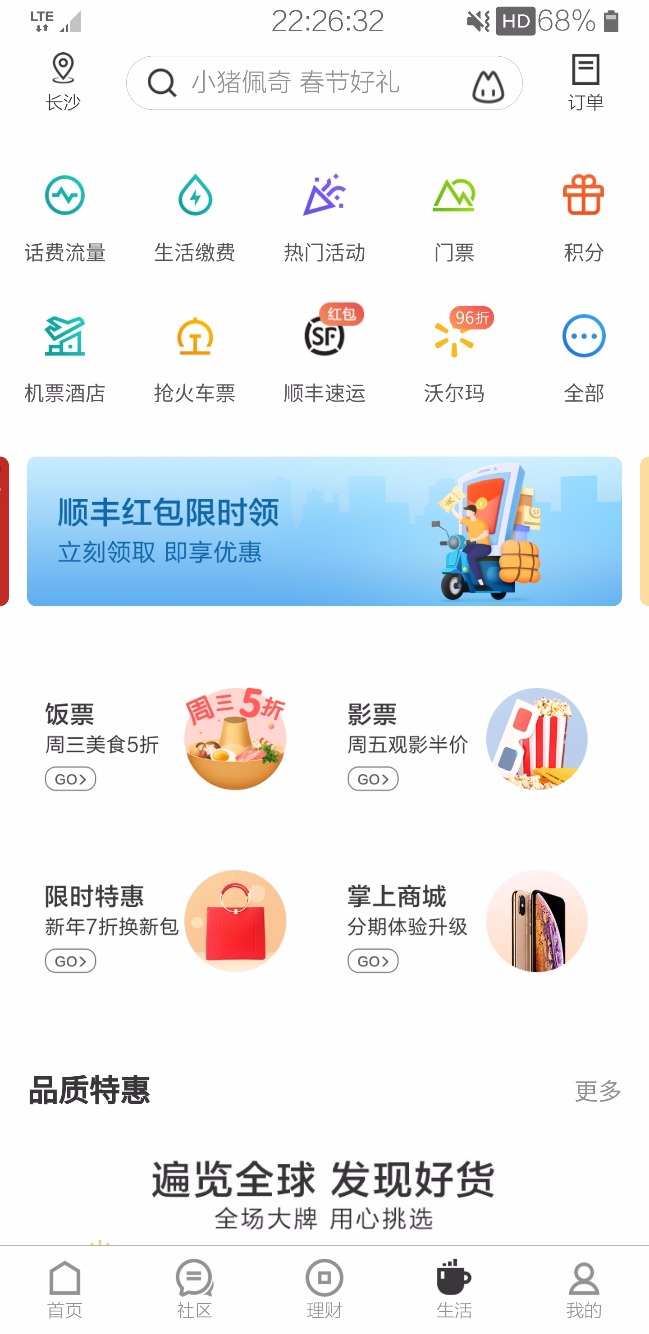Image resolution: width=649 pixels, height=1334 pixels.
Task: Launch 顺丰速运 express service
Action: click(x=324, y=357)
